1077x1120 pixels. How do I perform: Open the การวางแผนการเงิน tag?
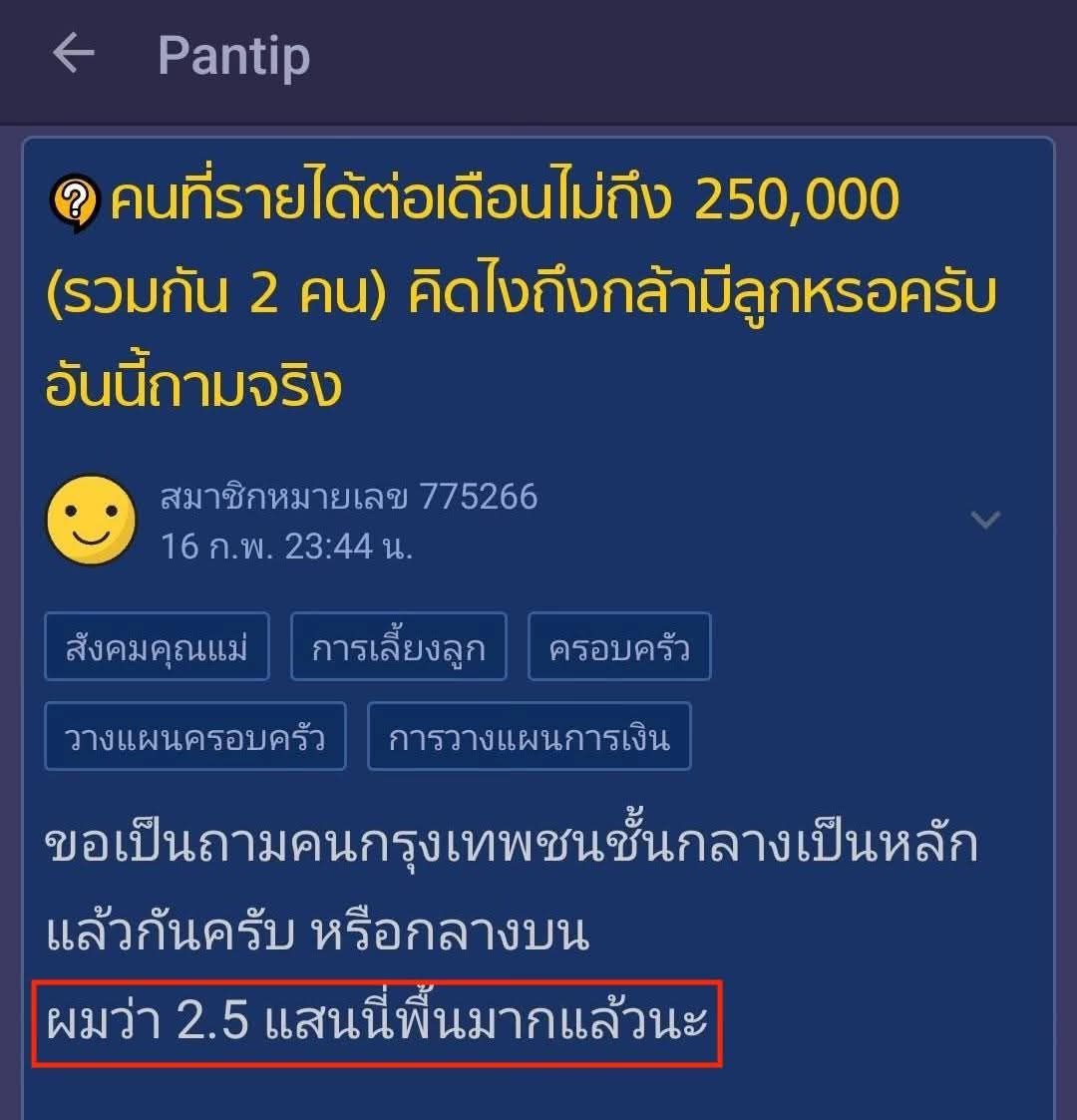click(529, 737)
